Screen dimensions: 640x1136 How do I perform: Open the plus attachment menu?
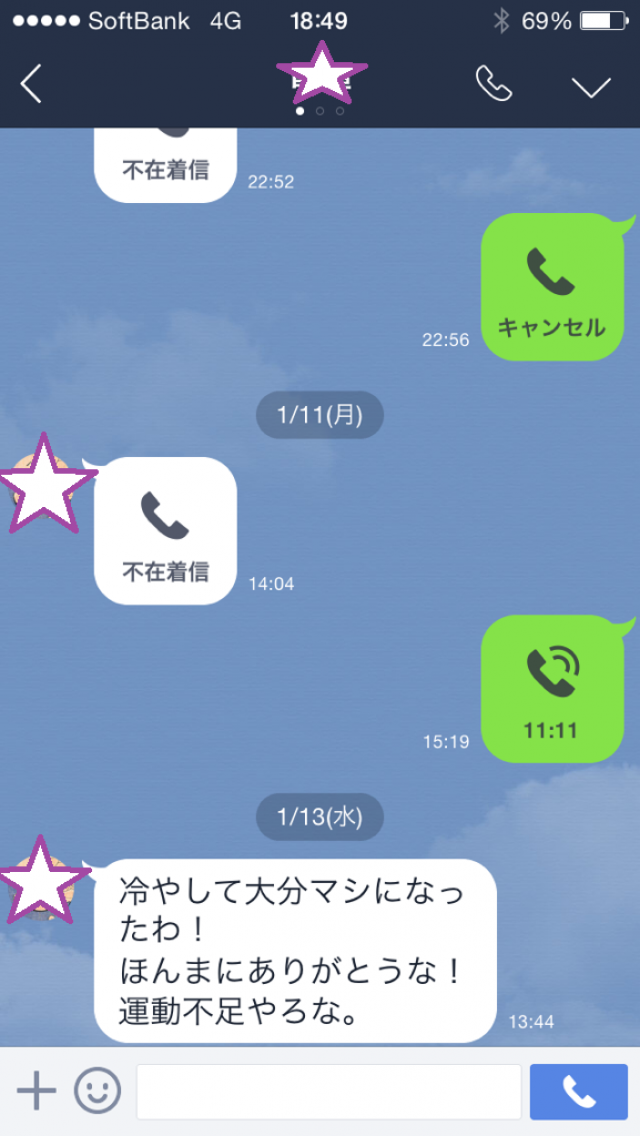[x=37, y=1090]
